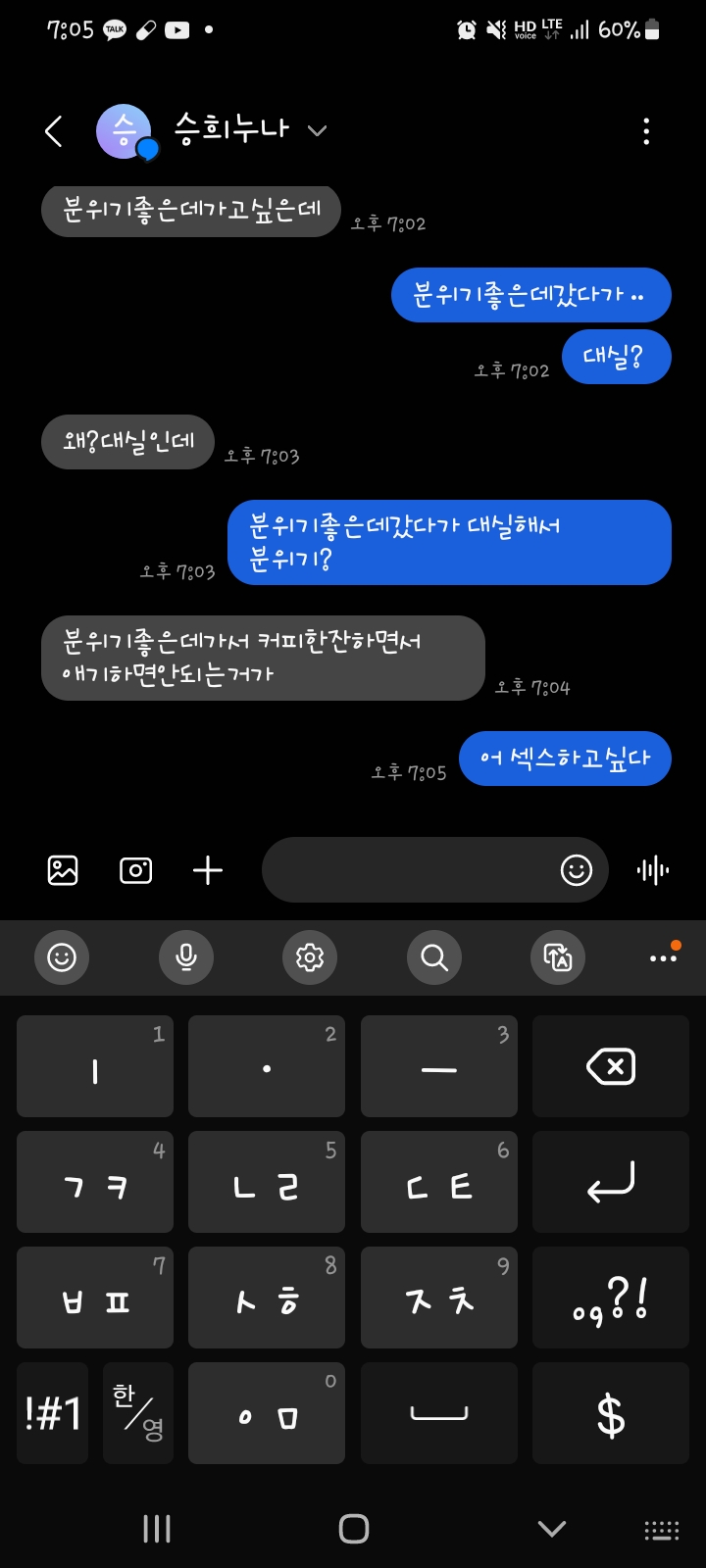Show more keyboard toolbar options
This screenshot has height=1568, width=706.
[664, 956]
